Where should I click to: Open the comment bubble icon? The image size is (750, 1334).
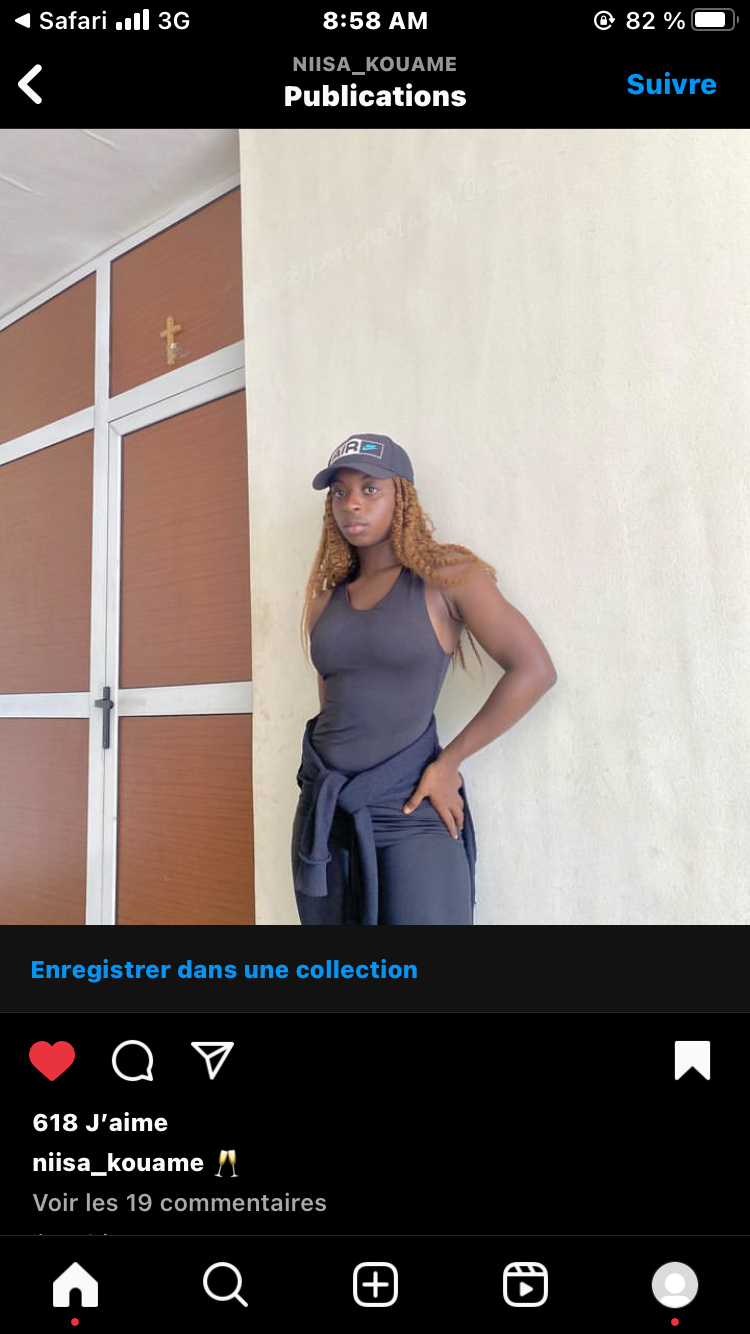[x=132, y=1061]
